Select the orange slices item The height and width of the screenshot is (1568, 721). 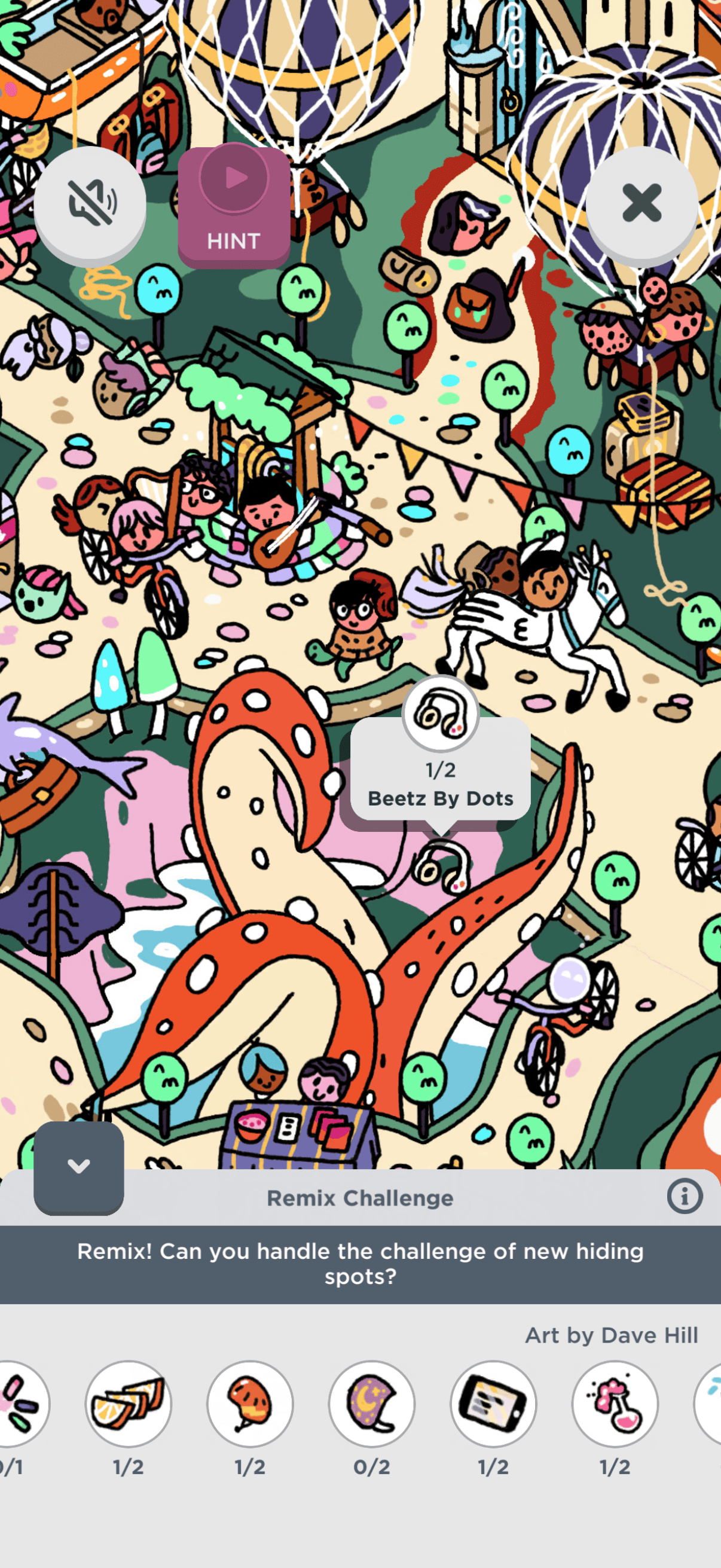pyautogui.click(x=129, y=1404)
